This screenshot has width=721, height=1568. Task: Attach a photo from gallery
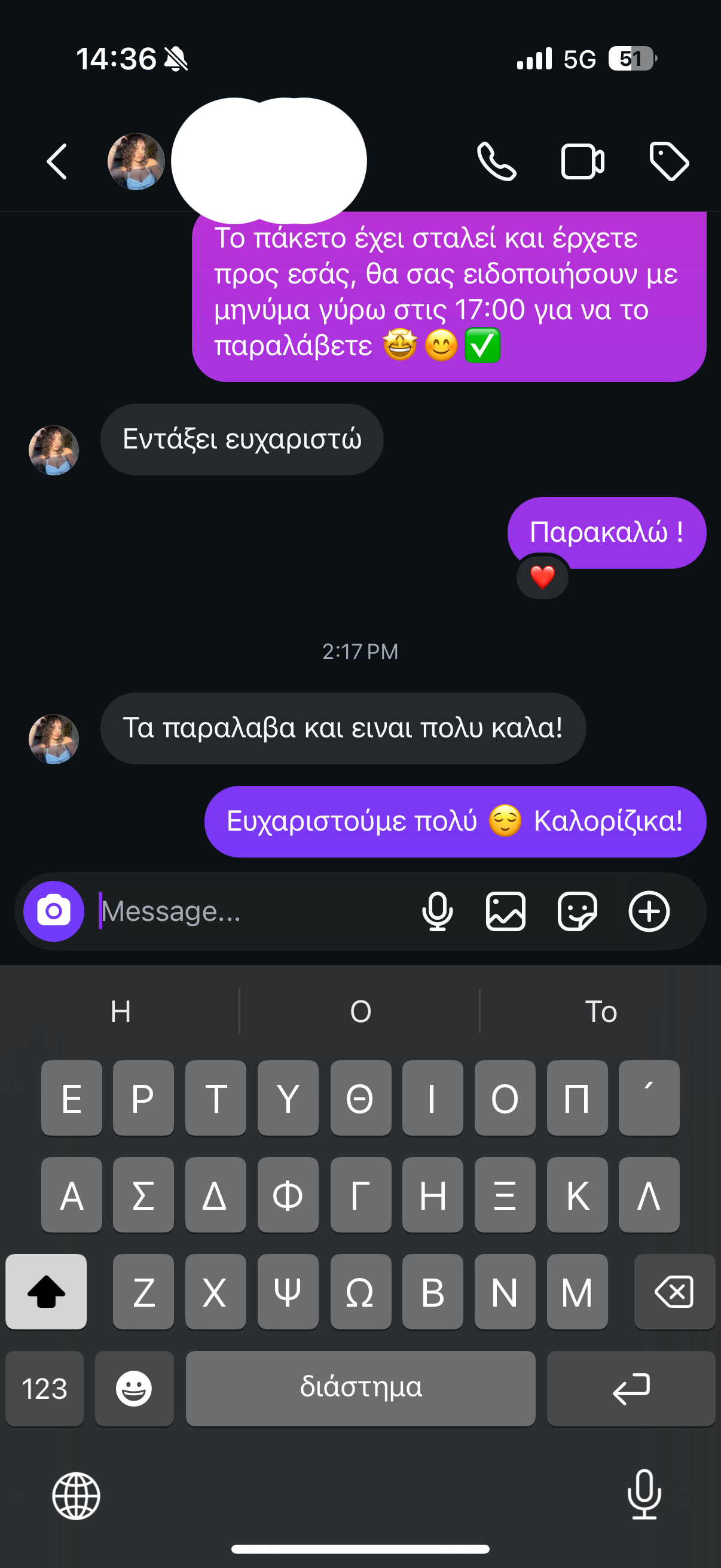(x=506, y=911)
